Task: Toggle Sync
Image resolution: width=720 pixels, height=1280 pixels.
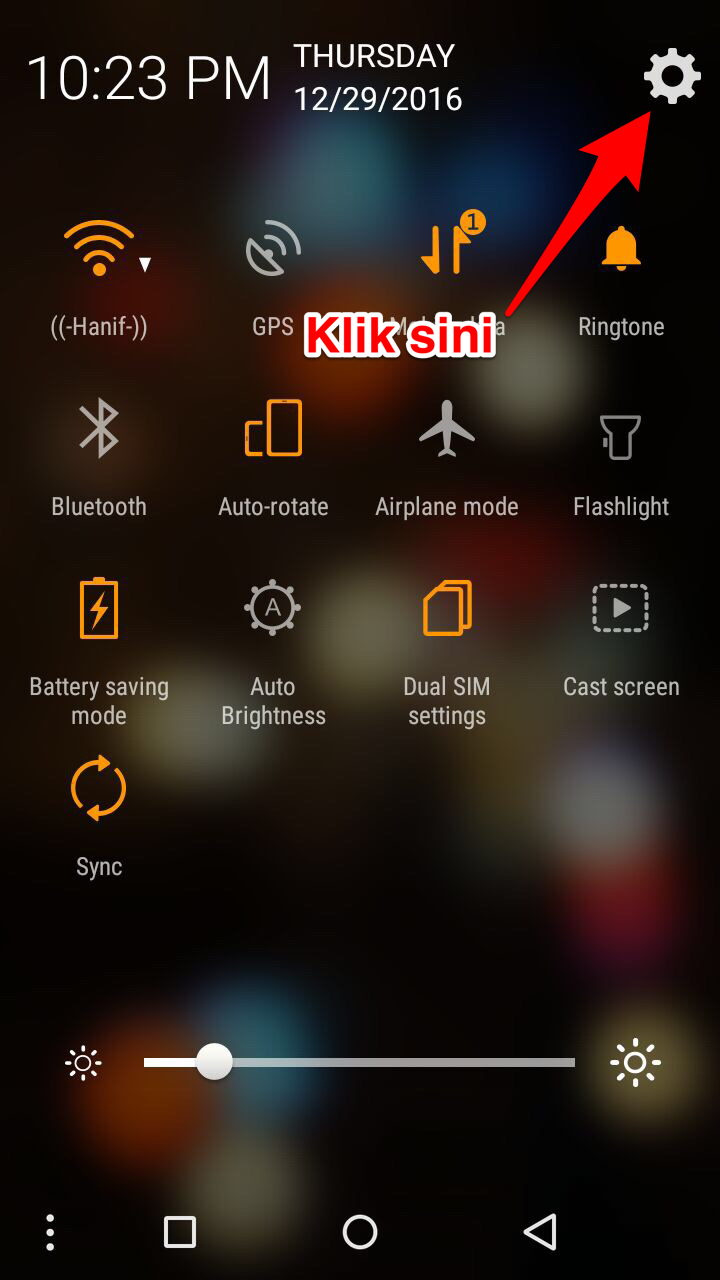Action: (x=99, y=787)
